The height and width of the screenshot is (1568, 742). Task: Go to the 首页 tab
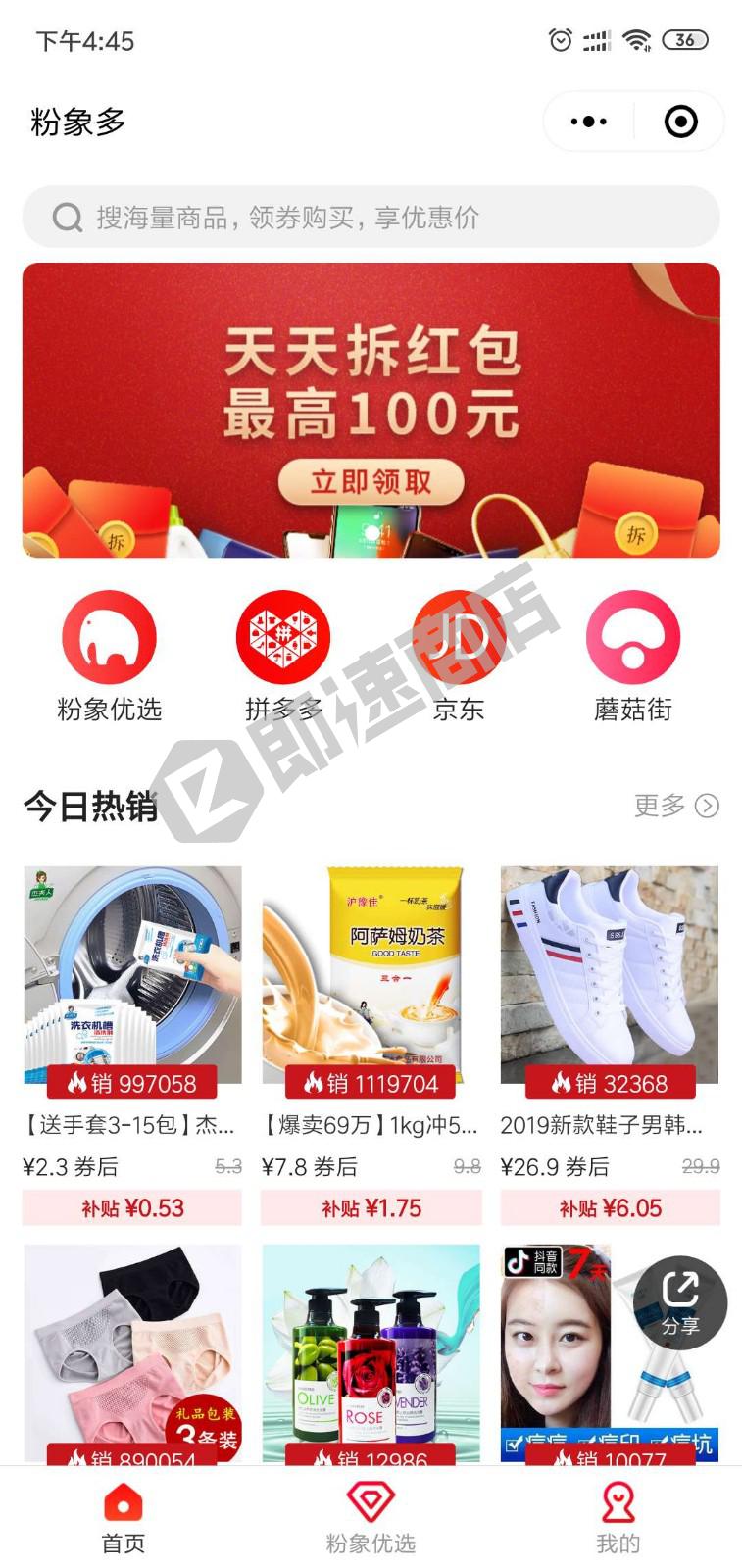point(124,1517)
